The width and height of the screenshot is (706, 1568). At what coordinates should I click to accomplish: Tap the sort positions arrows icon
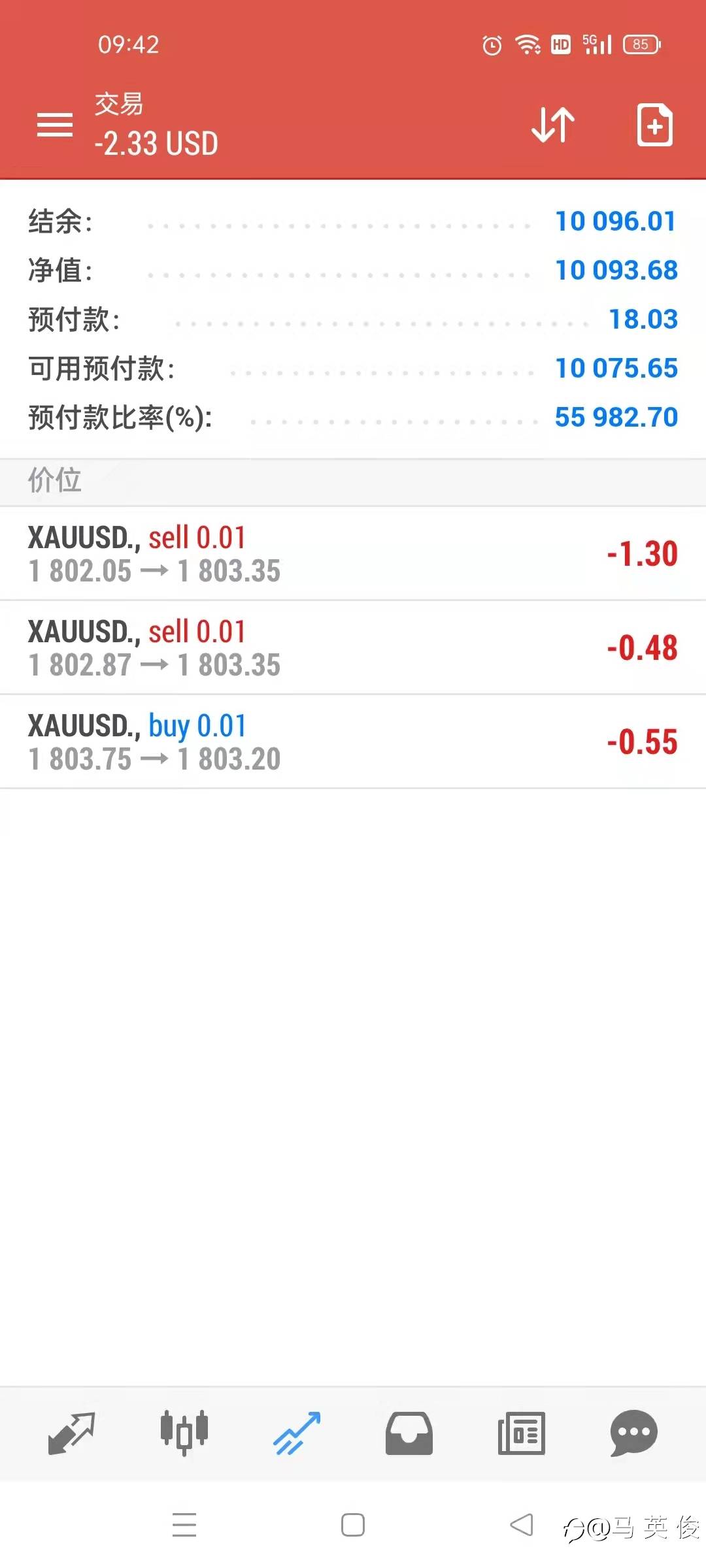tap(553, 125)
